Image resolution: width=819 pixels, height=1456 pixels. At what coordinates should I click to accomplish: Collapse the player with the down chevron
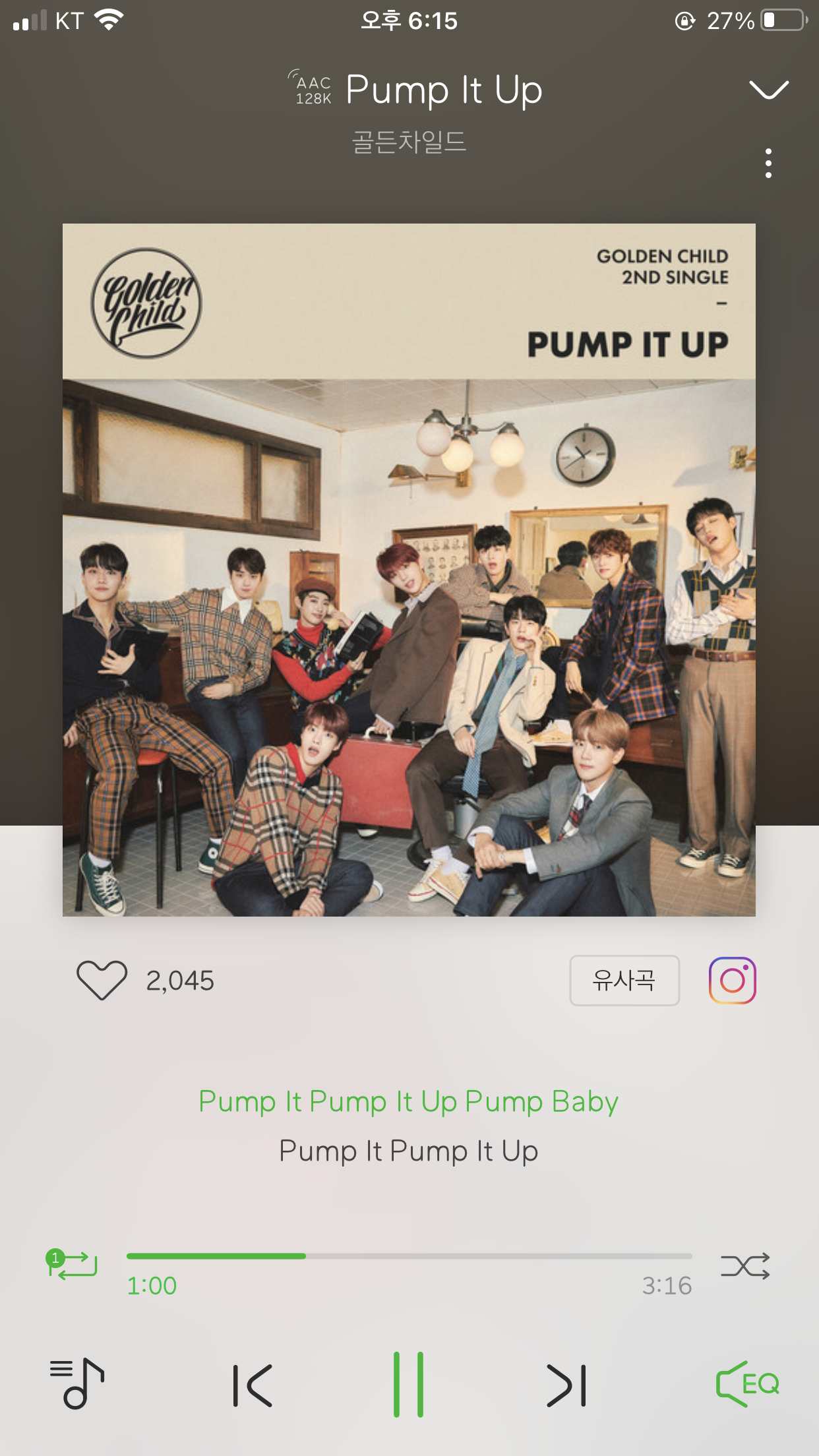click(x=769, y=90)
